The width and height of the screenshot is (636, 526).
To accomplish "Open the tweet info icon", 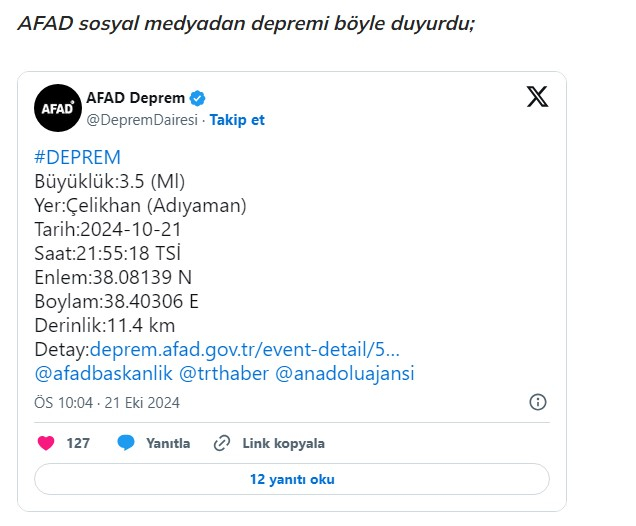I will [537, 402].
